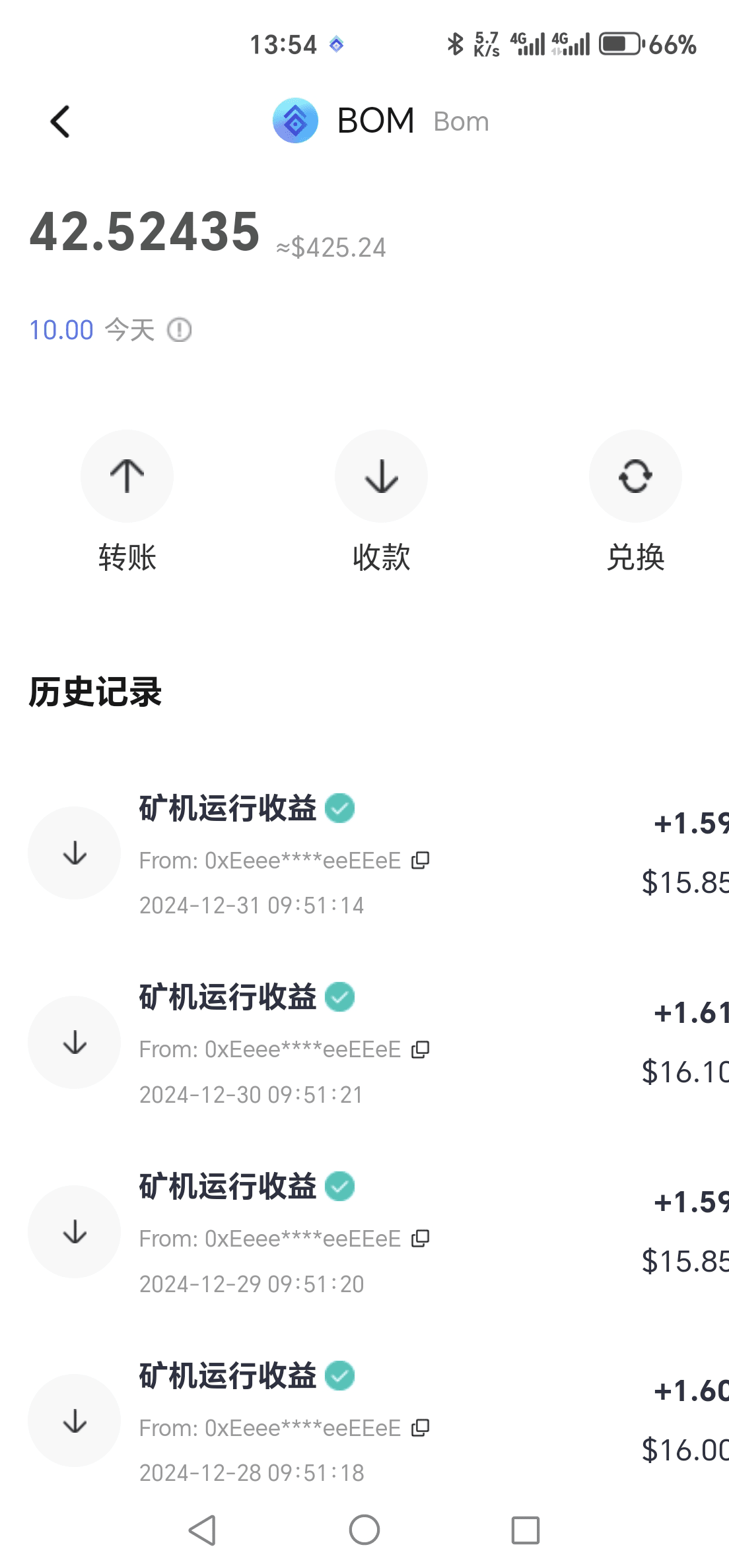729x1568 pixels.
Task: Go back using the top-left arrow
Action: click(x=60, y=121)
